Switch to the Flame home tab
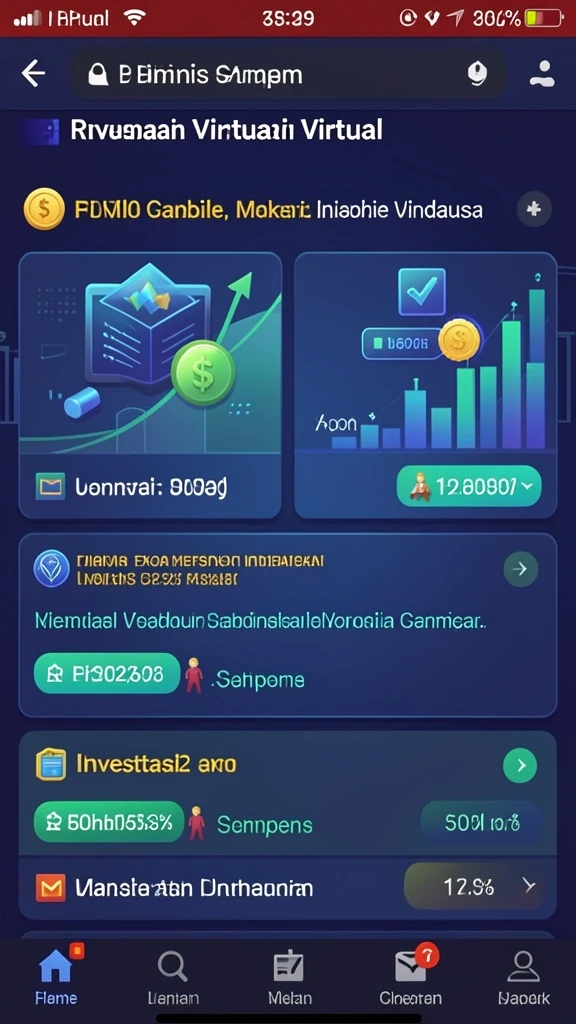The width and height of the screenshot is (576, 1024). coord(56,976)
